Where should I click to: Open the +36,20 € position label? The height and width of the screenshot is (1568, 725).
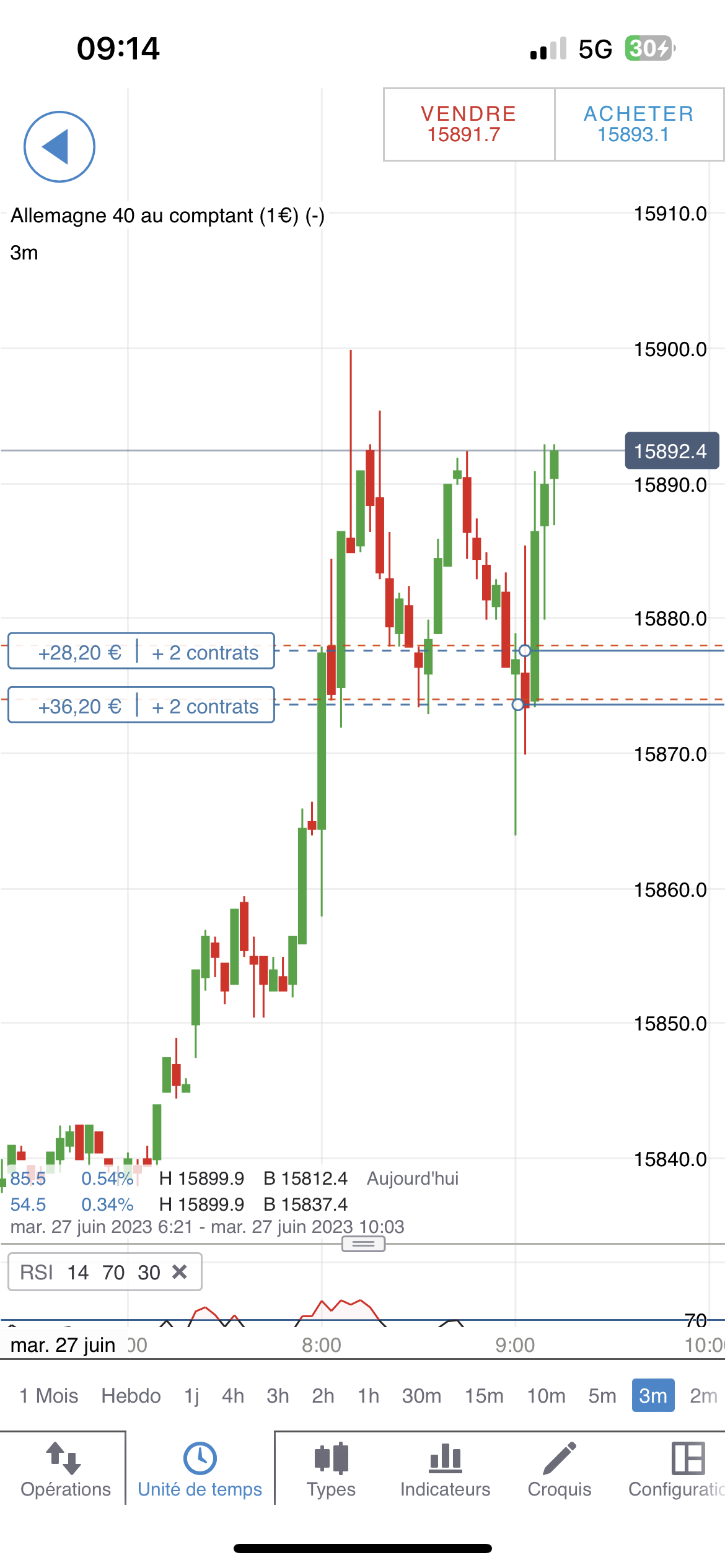tap(141, 705)
